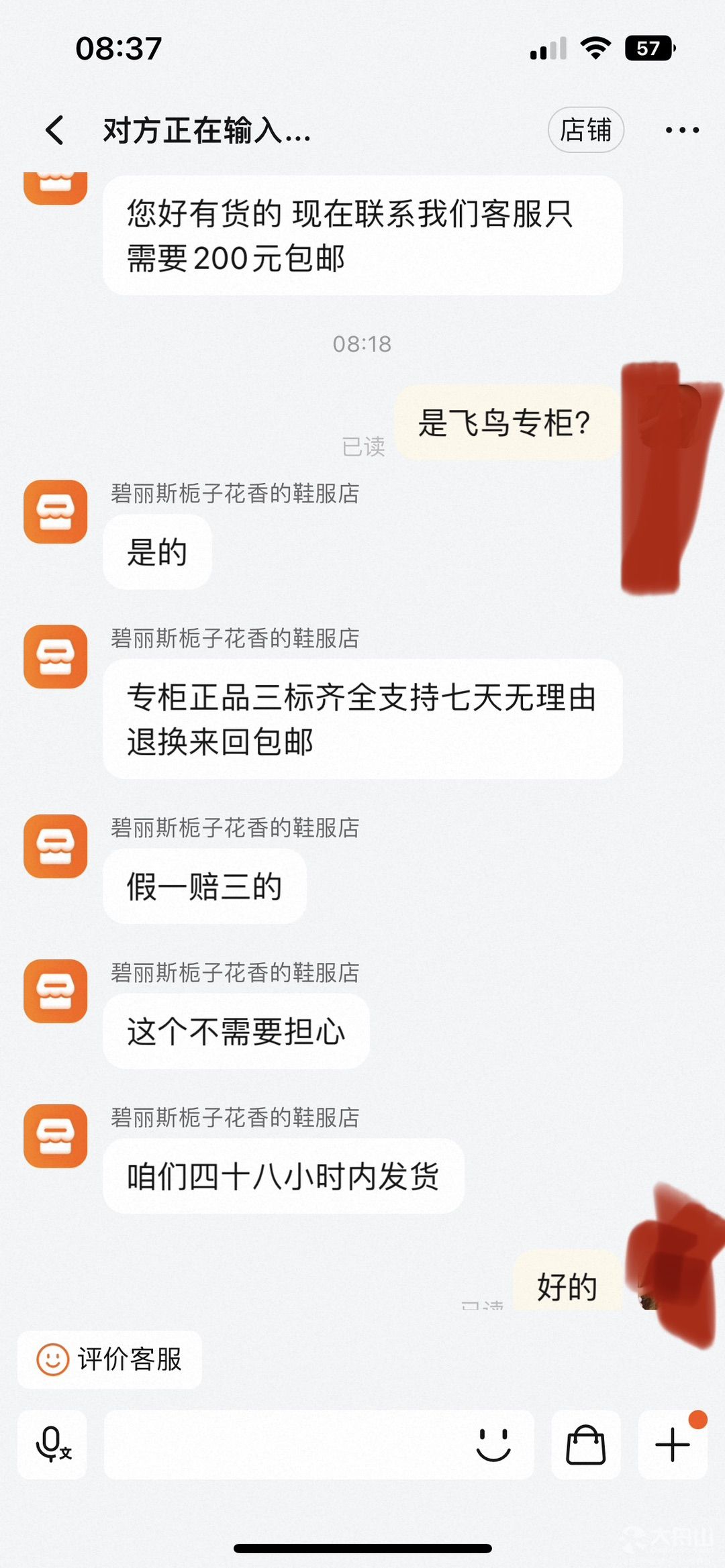Open the emoji picker

tap(493, 1445)
